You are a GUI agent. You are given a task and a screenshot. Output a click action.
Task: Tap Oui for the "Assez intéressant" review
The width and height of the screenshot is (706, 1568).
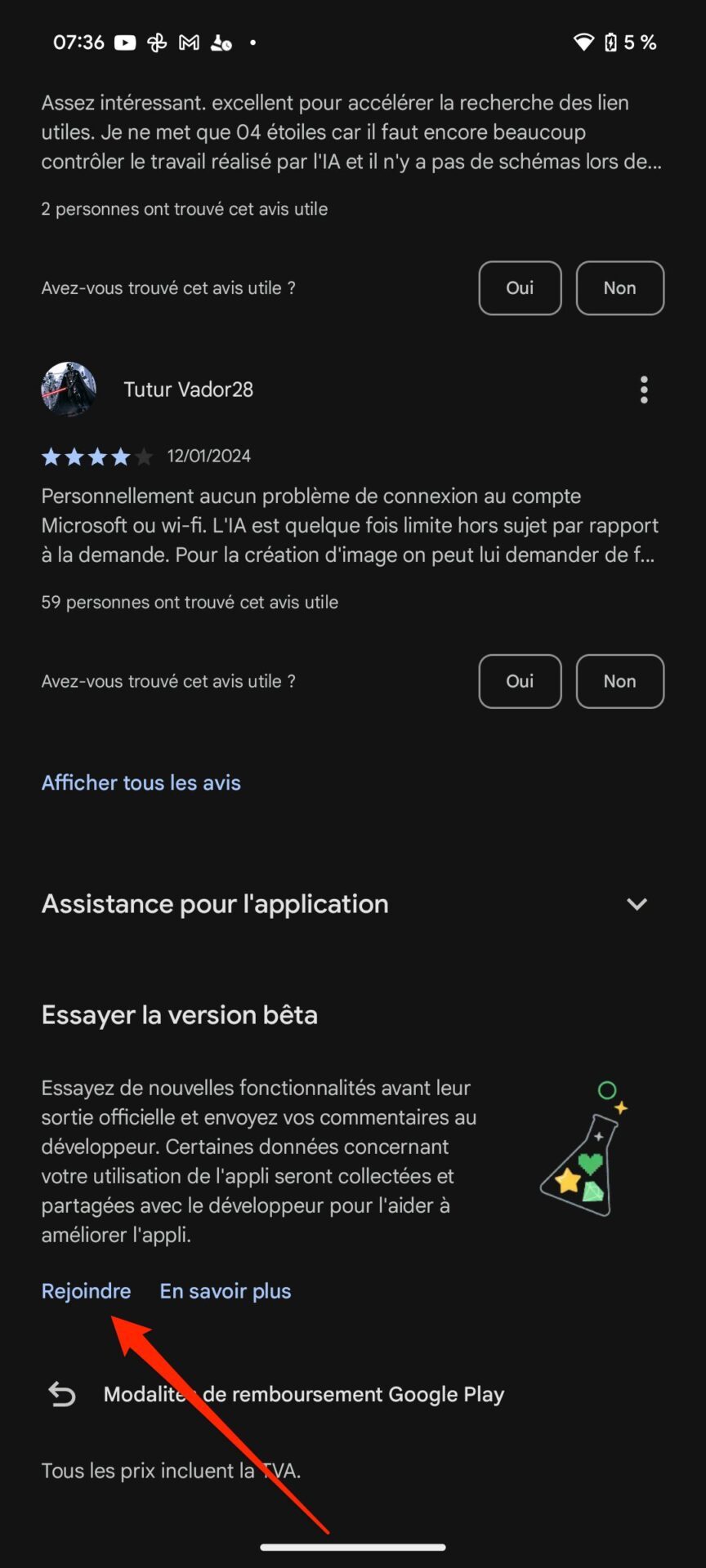click(520, 288)
